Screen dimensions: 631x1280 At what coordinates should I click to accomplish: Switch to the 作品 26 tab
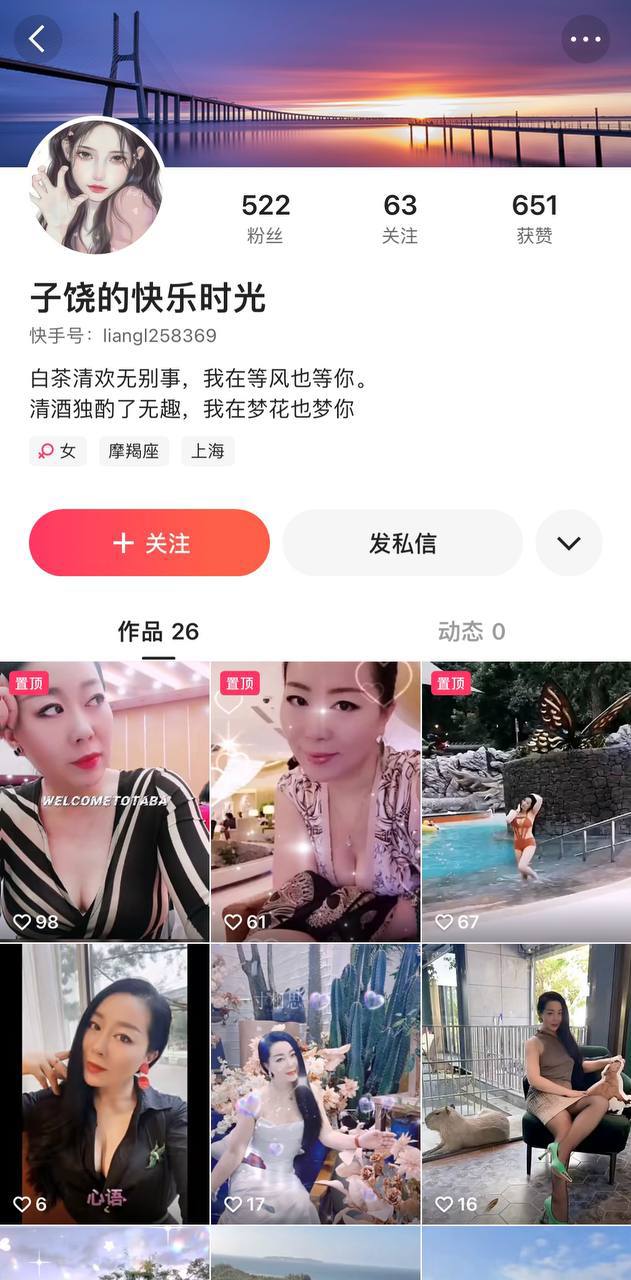pyautogui.click(x=158, y=631)
